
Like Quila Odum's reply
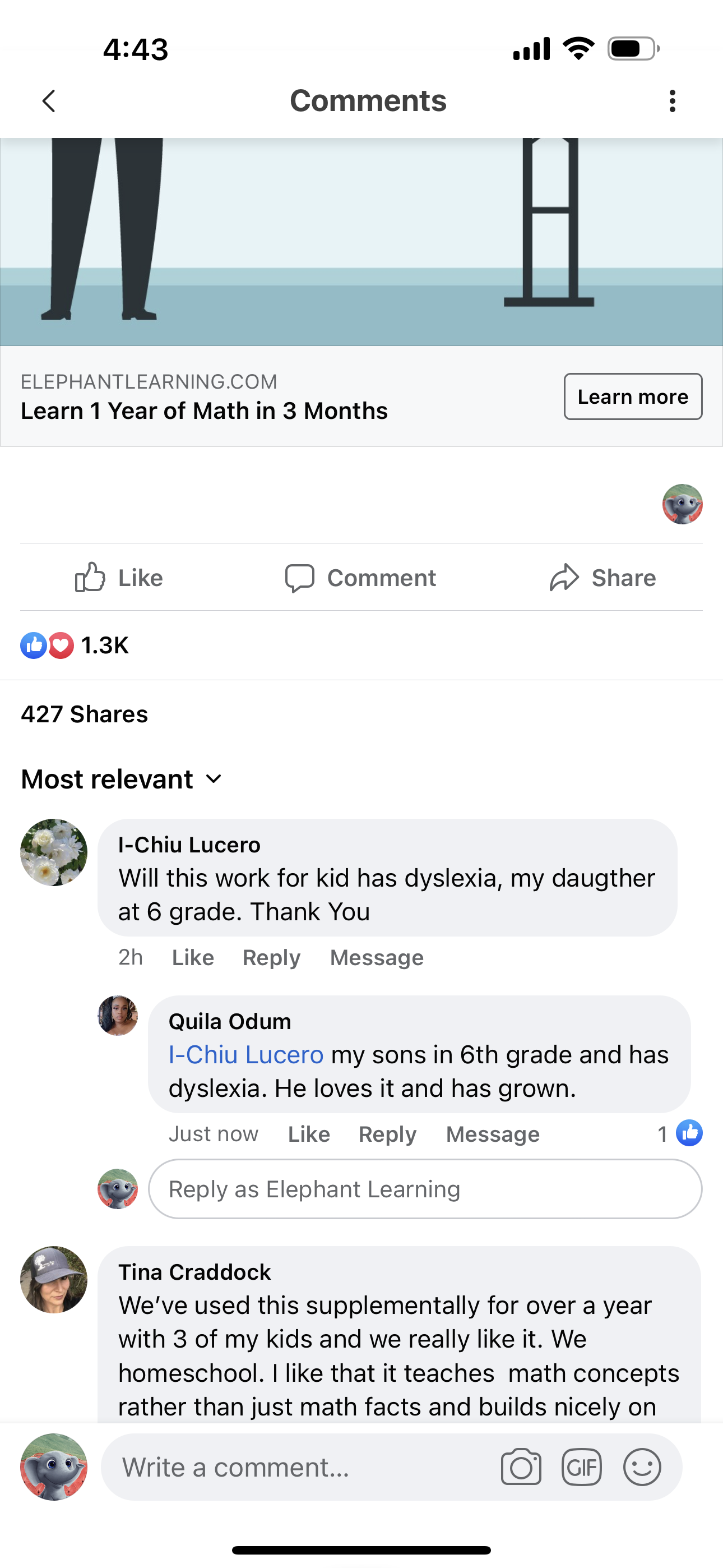pos(309,1134)
